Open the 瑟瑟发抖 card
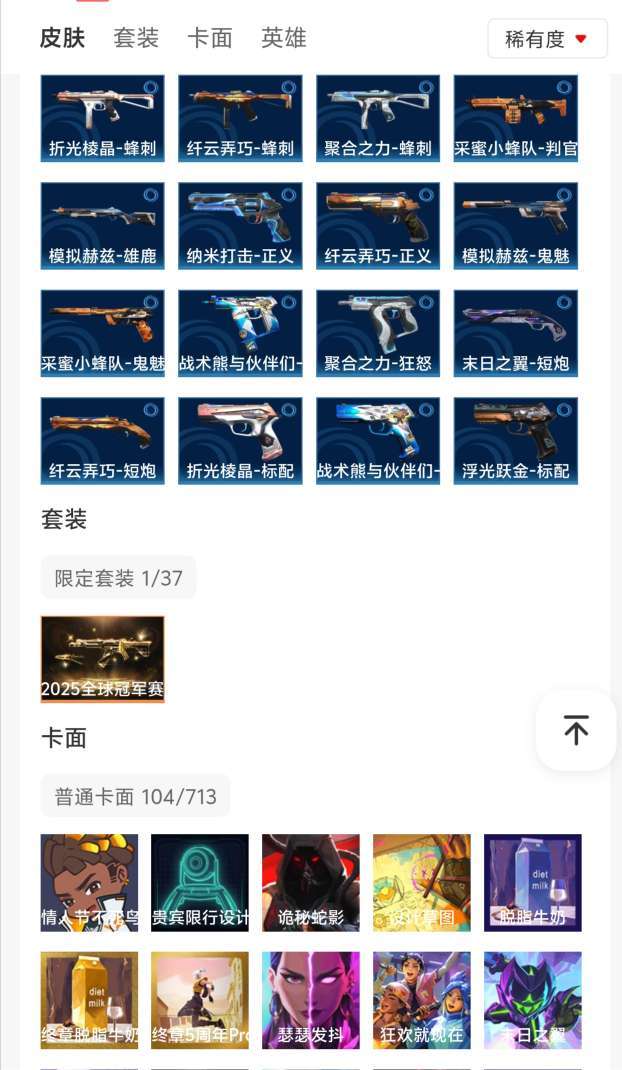 coord(311,1000)
